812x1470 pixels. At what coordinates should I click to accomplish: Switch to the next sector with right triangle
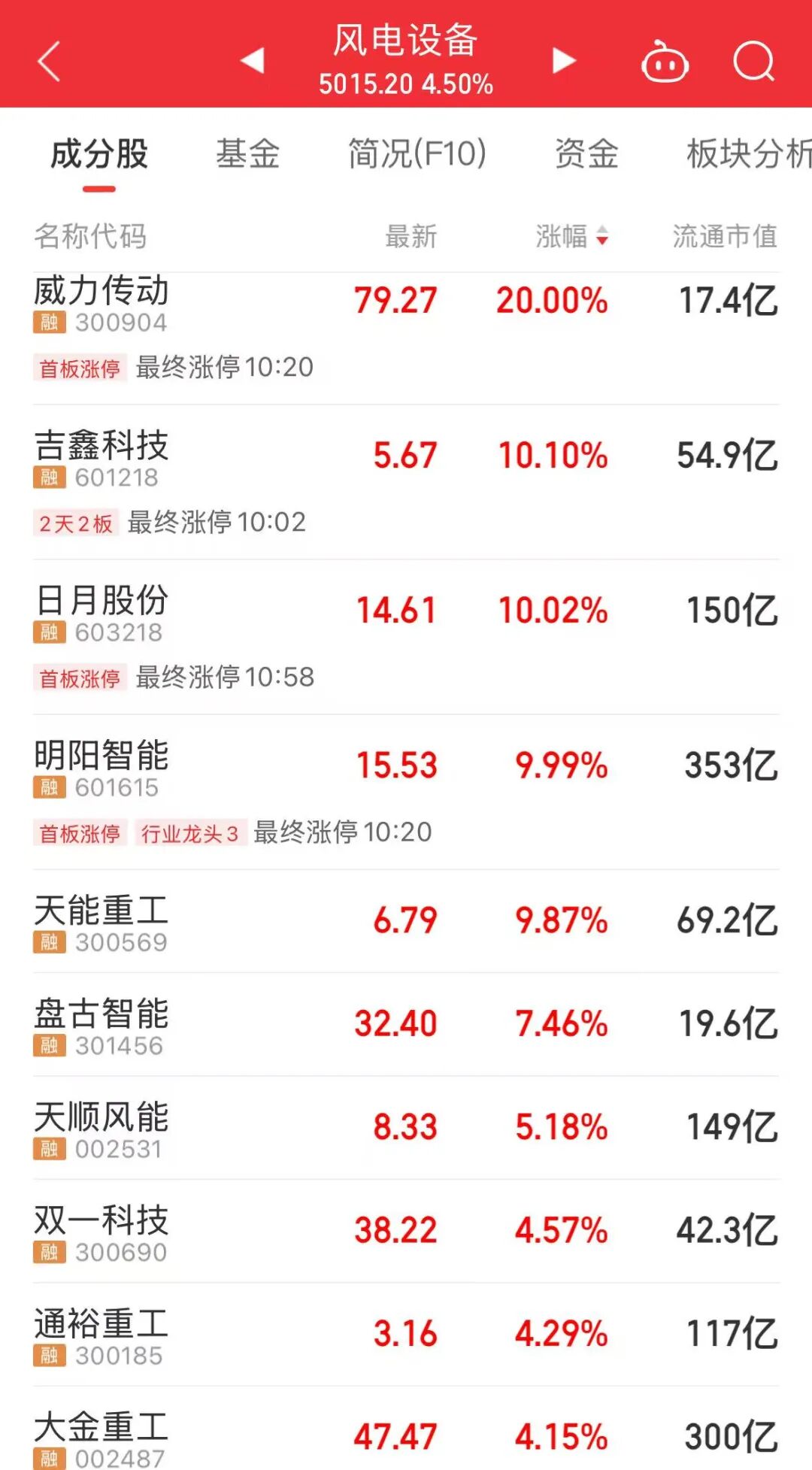point(563,60)
